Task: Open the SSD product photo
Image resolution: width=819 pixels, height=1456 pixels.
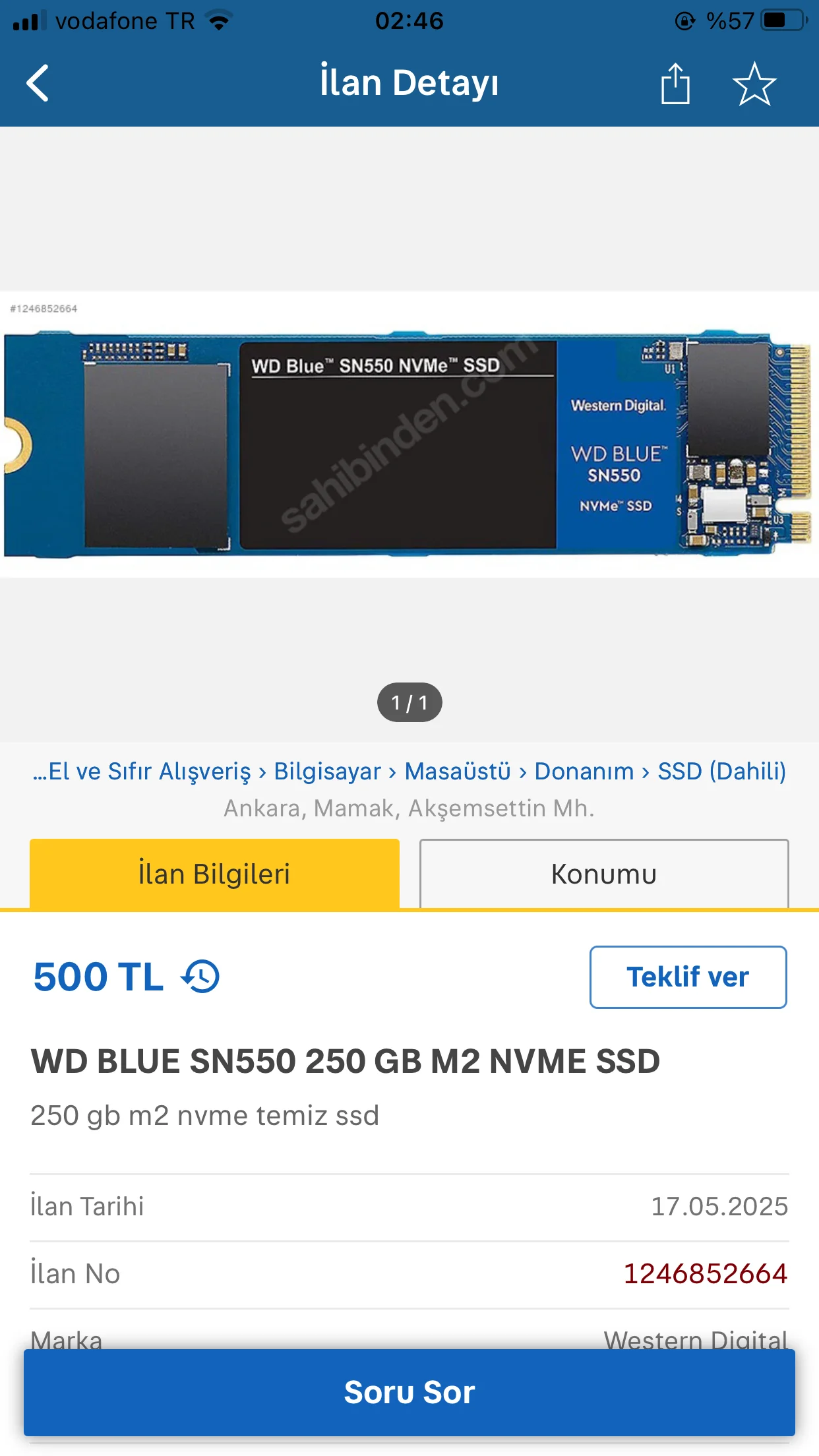Action: pyautogui.click(x=409, y=443)
